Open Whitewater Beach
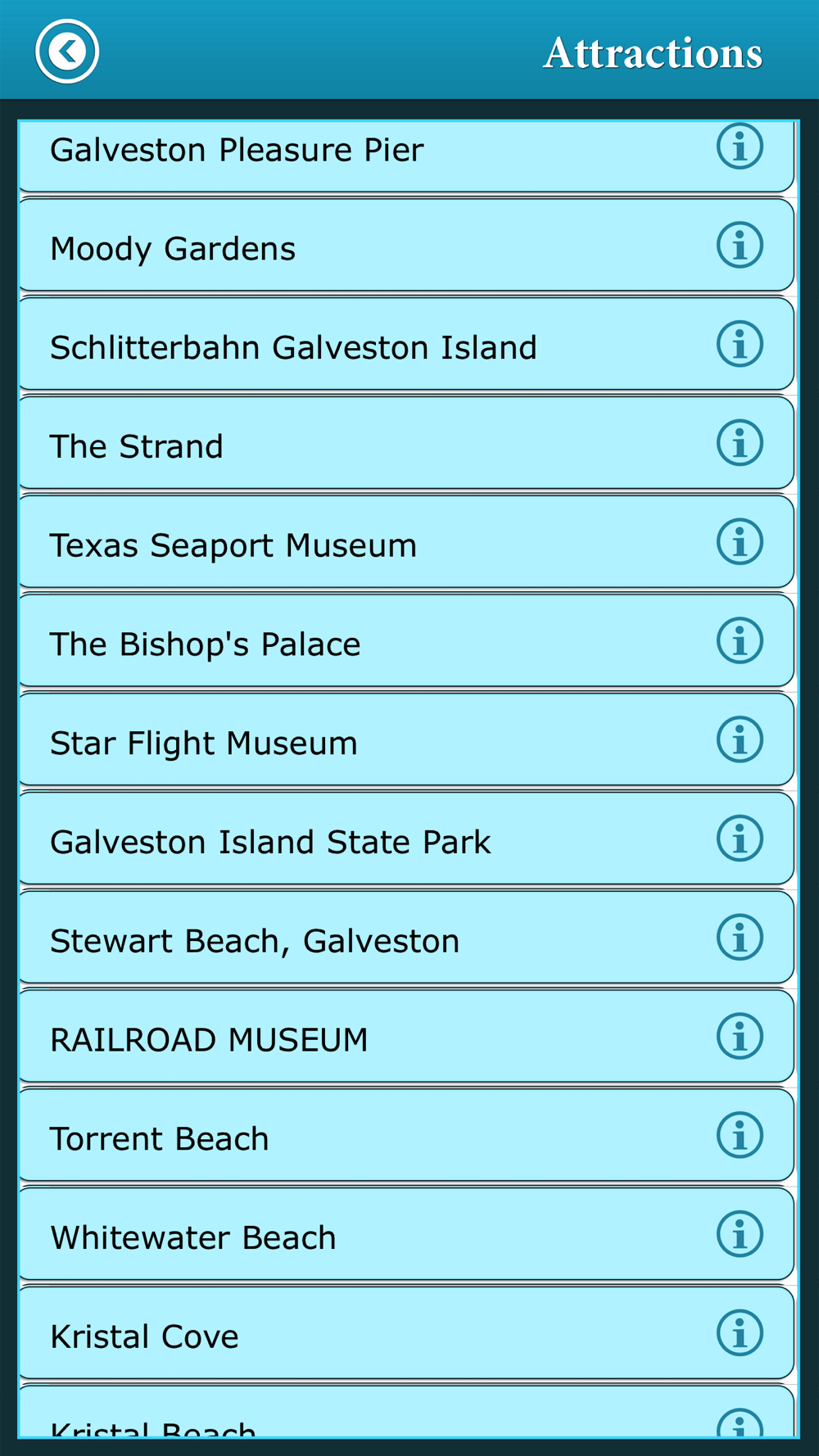 click(406, 1234)
